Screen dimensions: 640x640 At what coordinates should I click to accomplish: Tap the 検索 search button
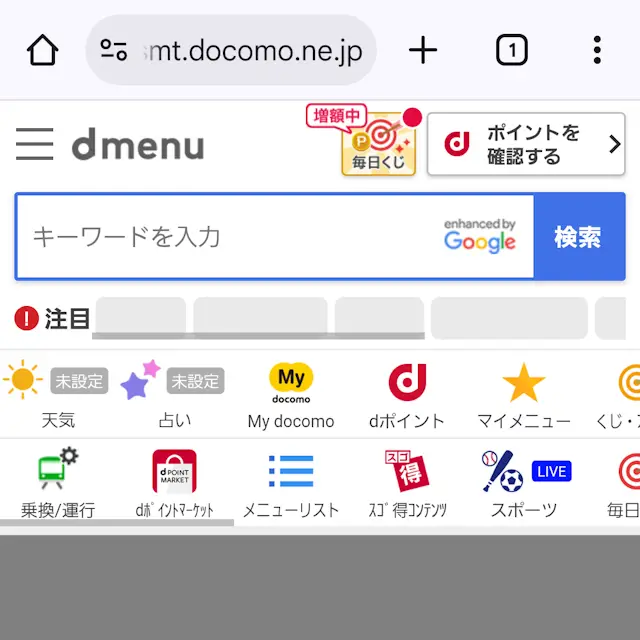pos(578,237)
